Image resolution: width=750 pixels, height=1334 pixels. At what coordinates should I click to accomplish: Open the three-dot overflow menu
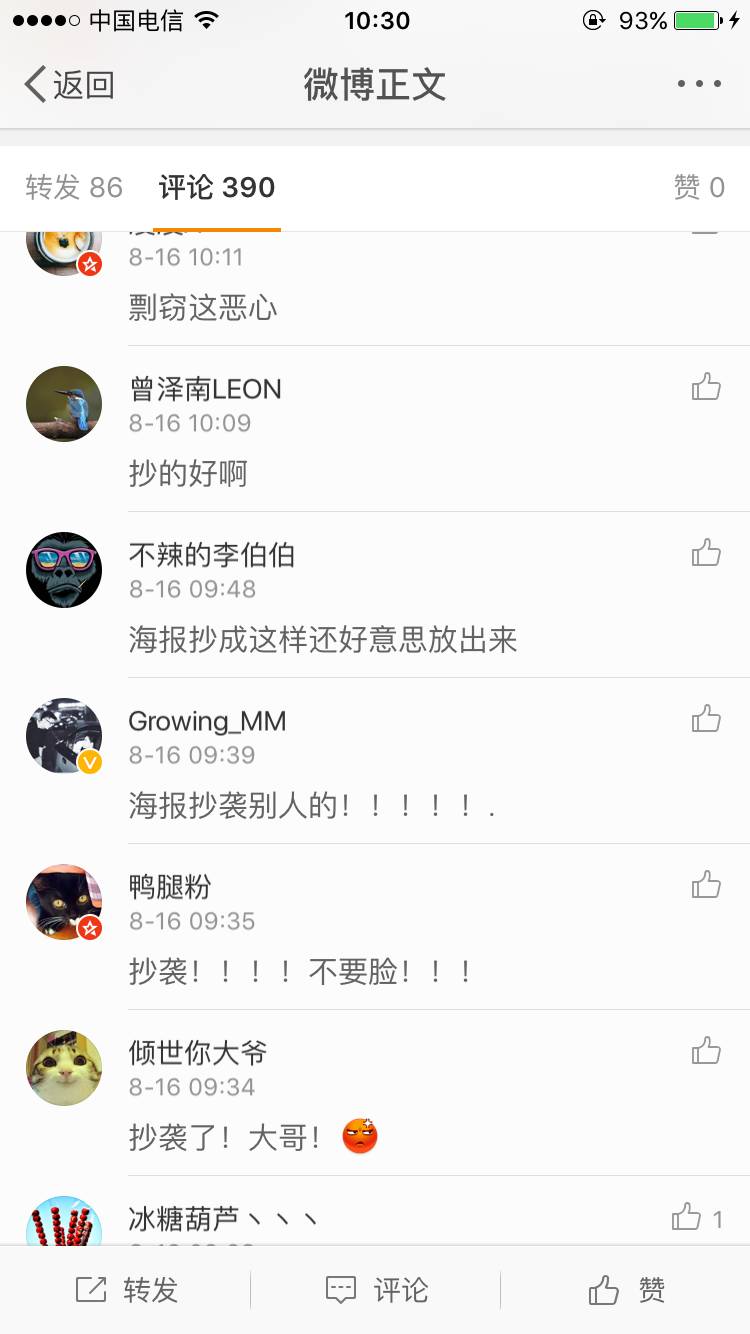pos(699,85)
